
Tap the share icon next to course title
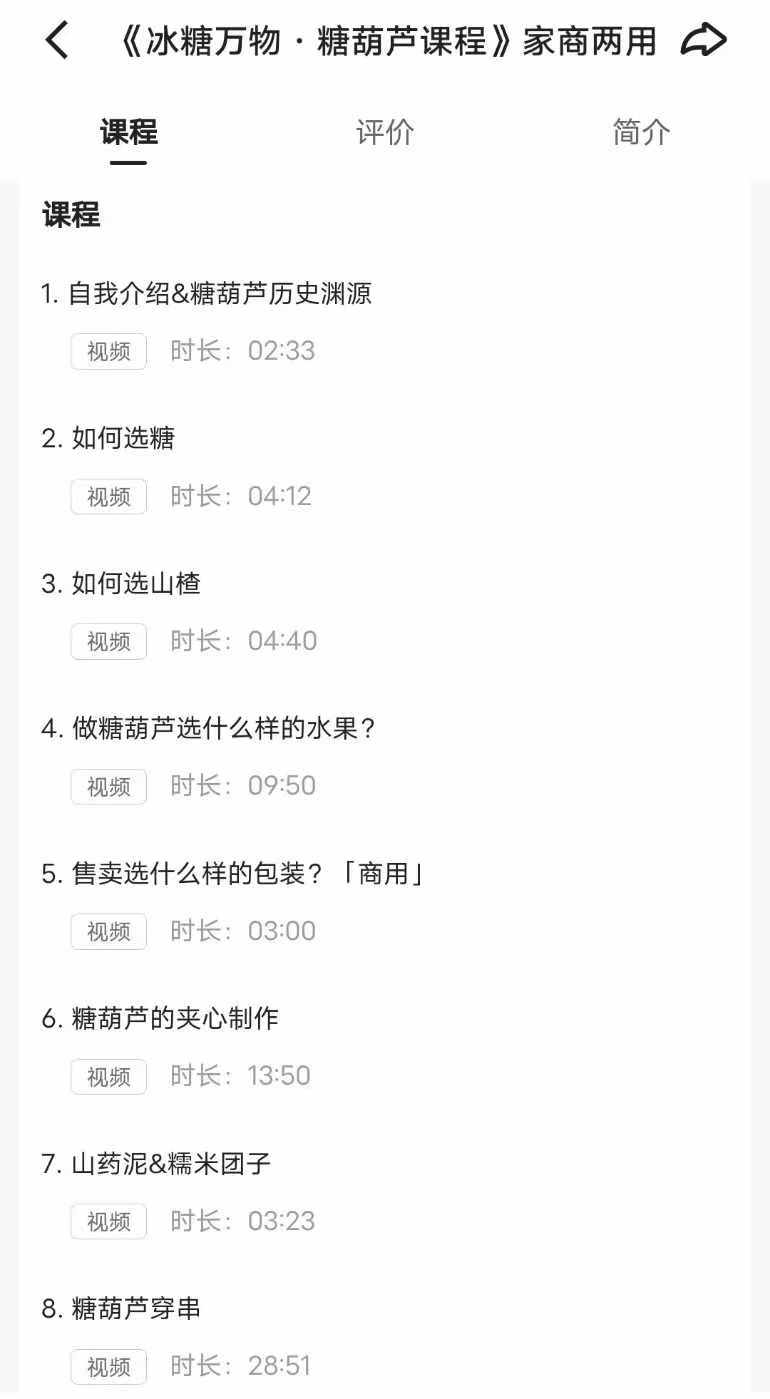(706, 39)
